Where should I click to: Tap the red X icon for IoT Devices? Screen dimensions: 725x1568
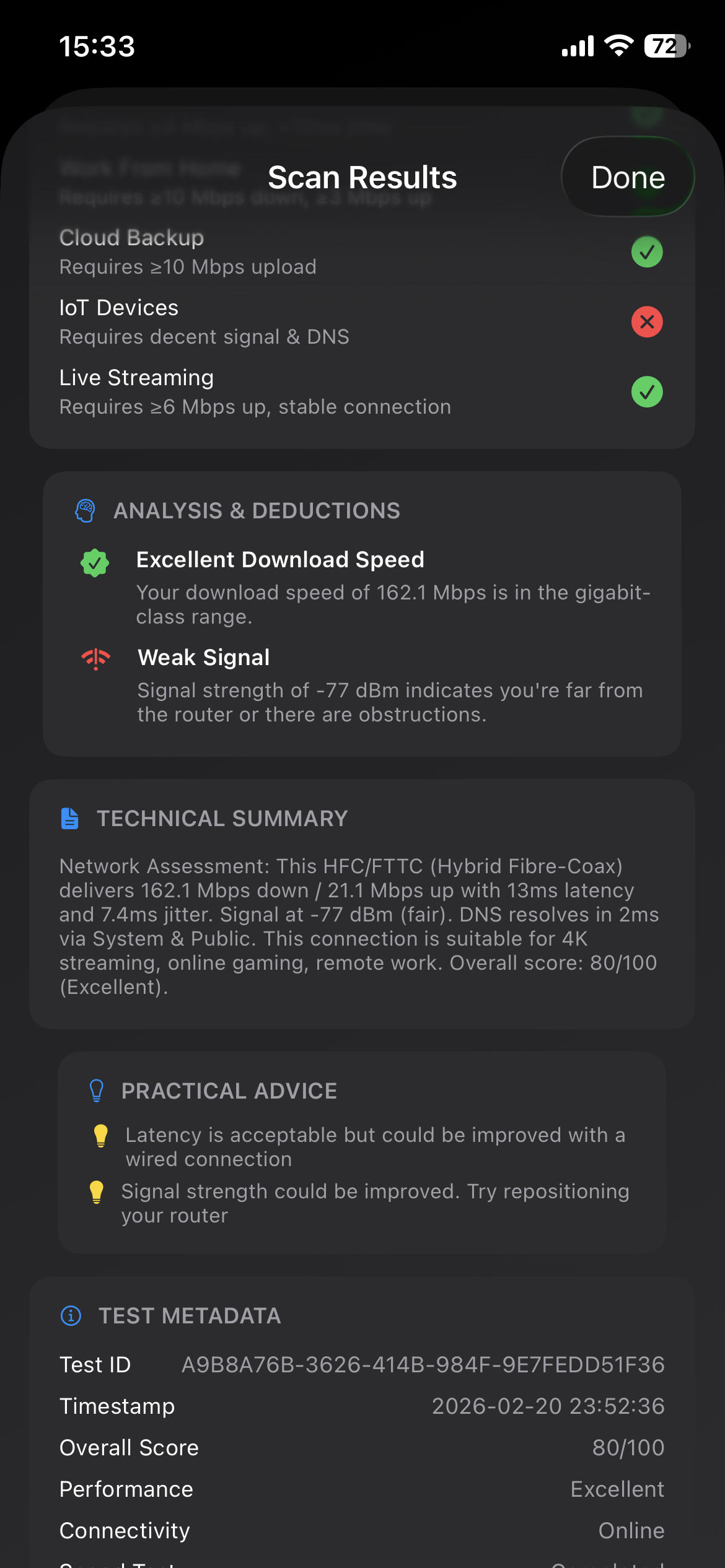(x=646, y=321)
